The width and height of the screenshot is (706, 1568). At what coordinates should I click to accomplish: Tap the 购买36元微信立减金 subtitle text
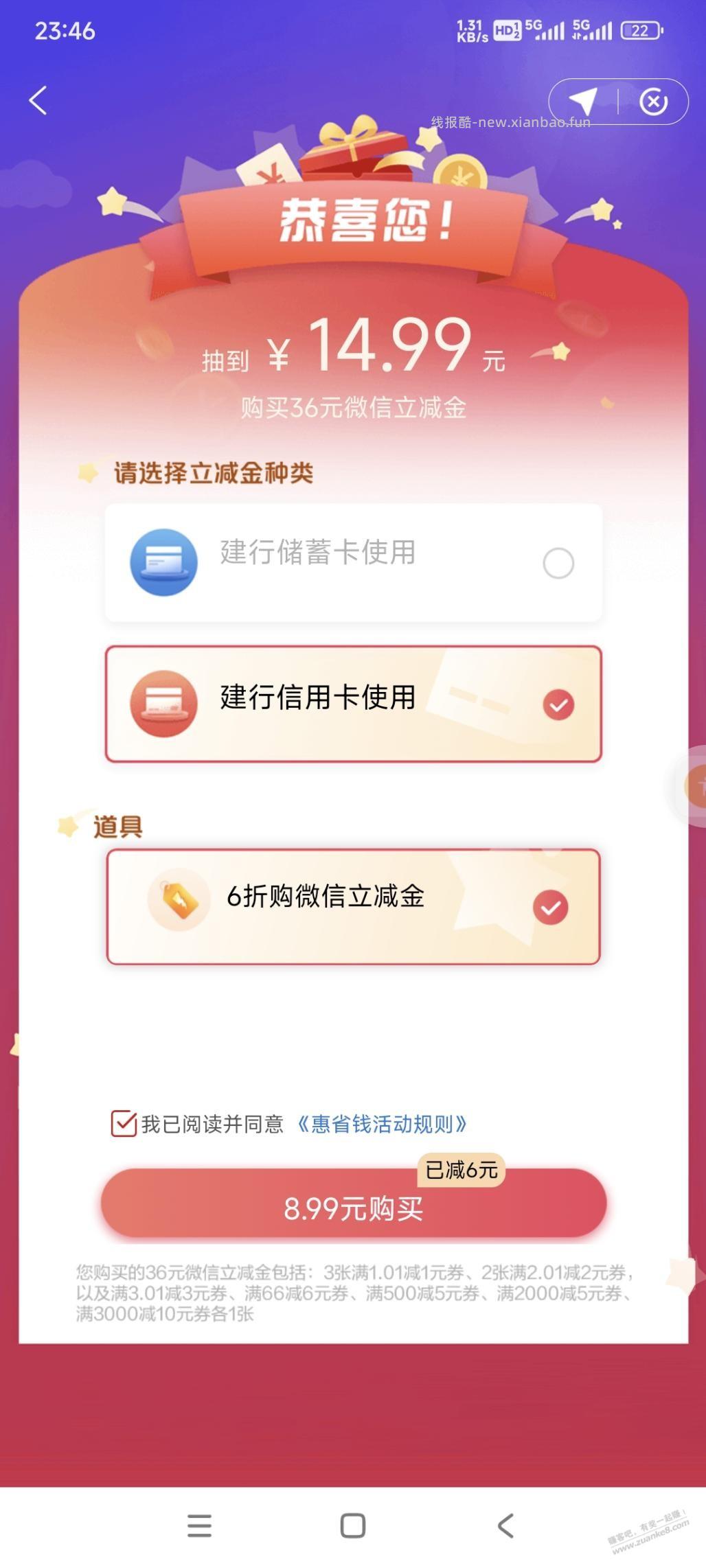click(354, 407)
